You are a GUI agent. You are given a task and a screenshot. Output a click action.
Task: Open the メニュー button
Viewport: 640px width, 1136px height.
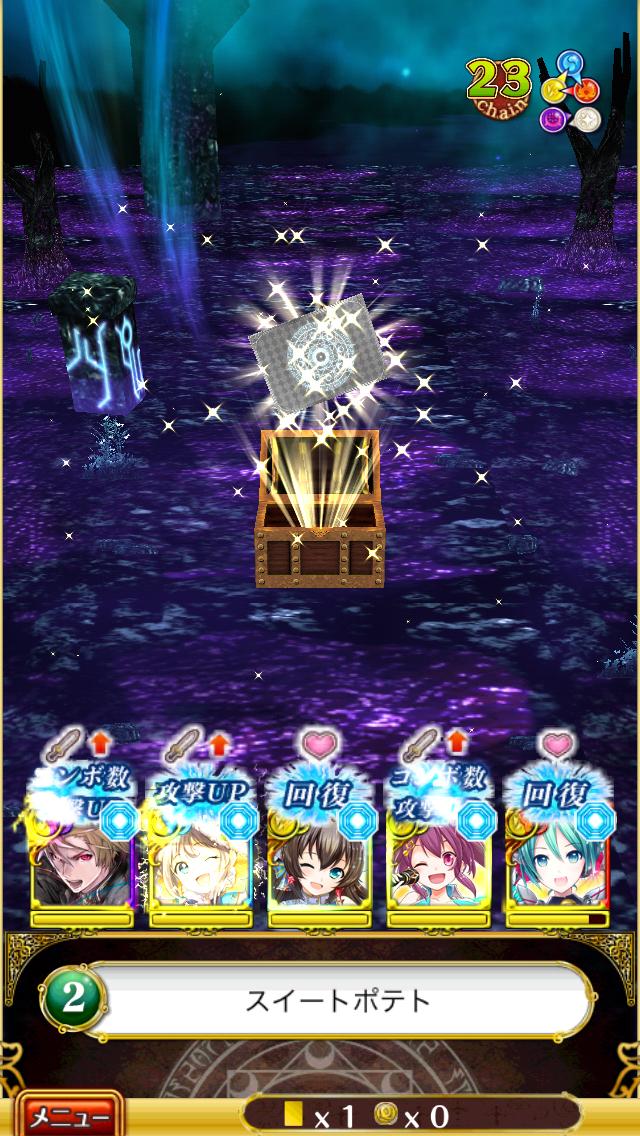[x=68, y=1116]
